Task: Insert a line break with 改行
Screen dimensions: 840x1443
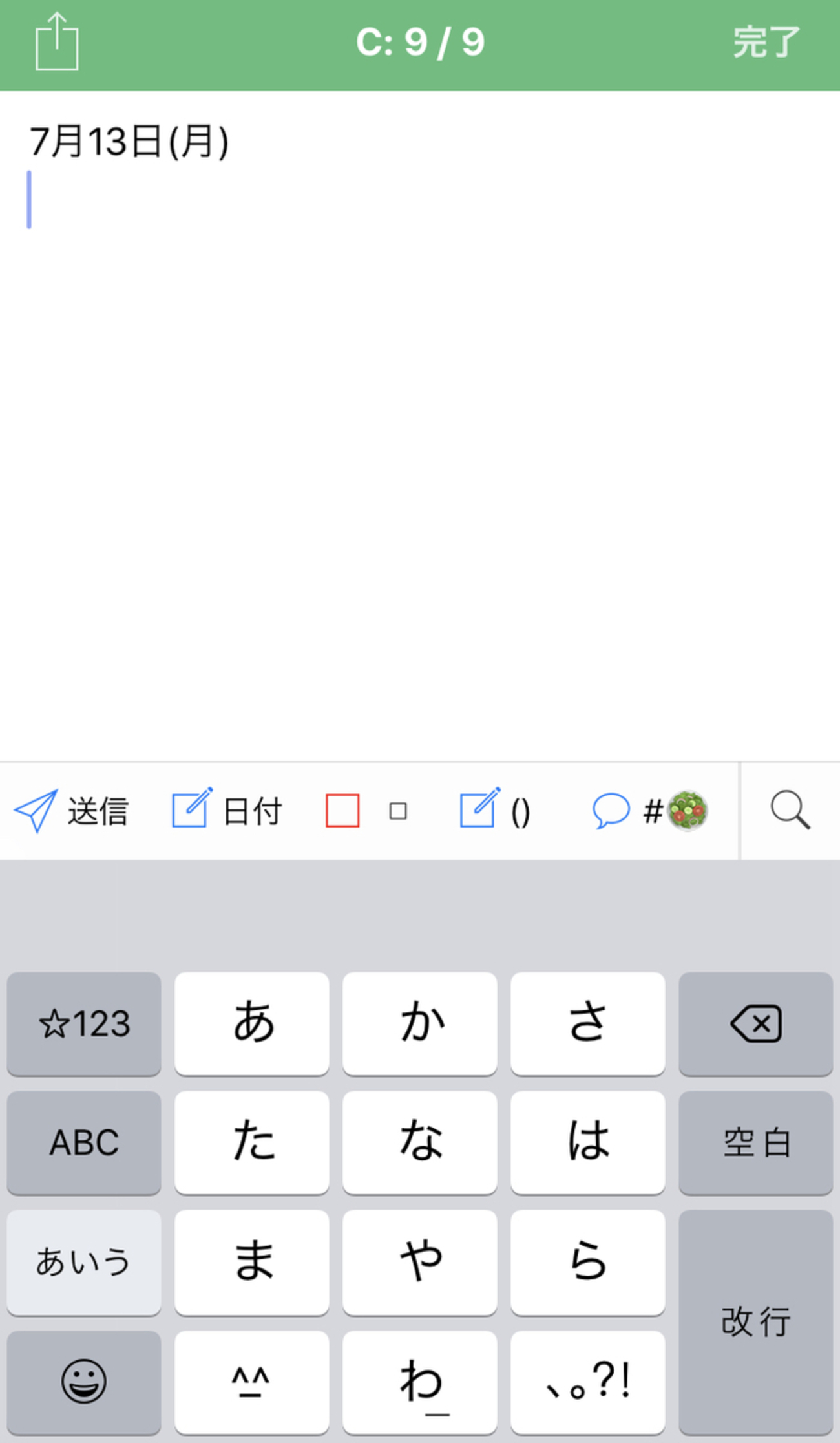Action: click(x=755, y=1321)
